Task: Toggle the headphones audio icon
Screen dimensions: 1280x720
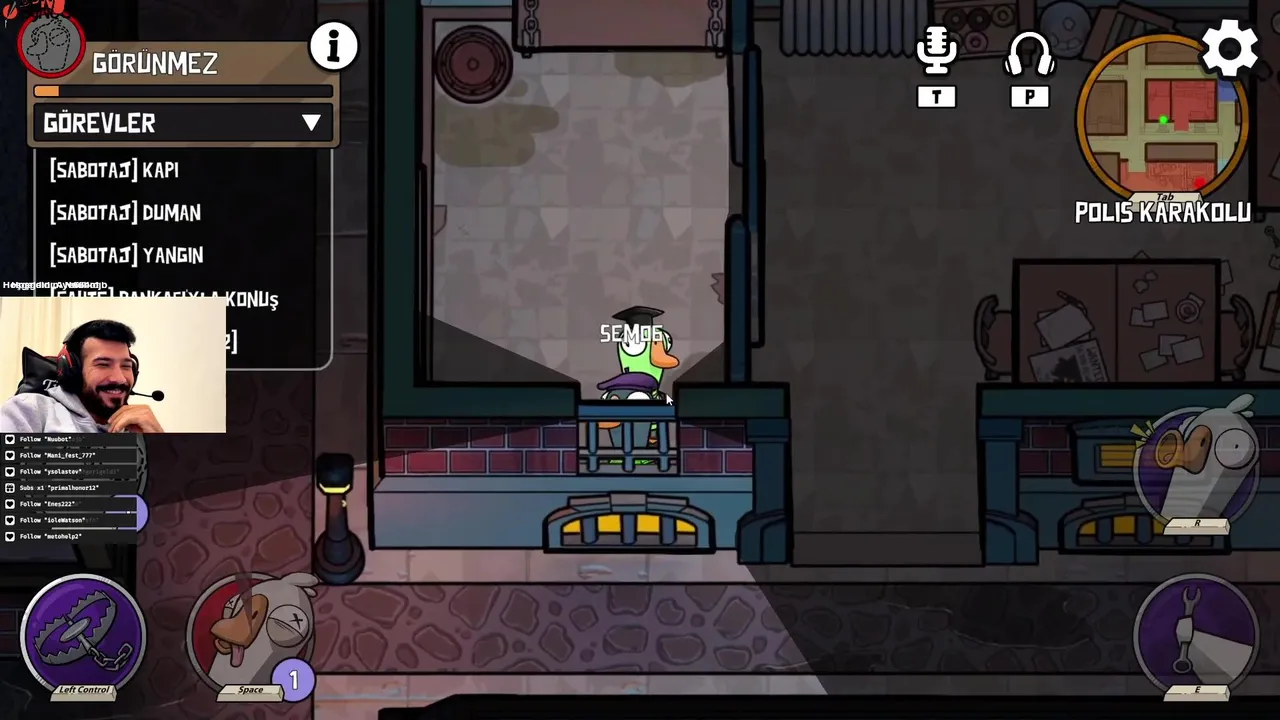Action: click(1029, 54)
